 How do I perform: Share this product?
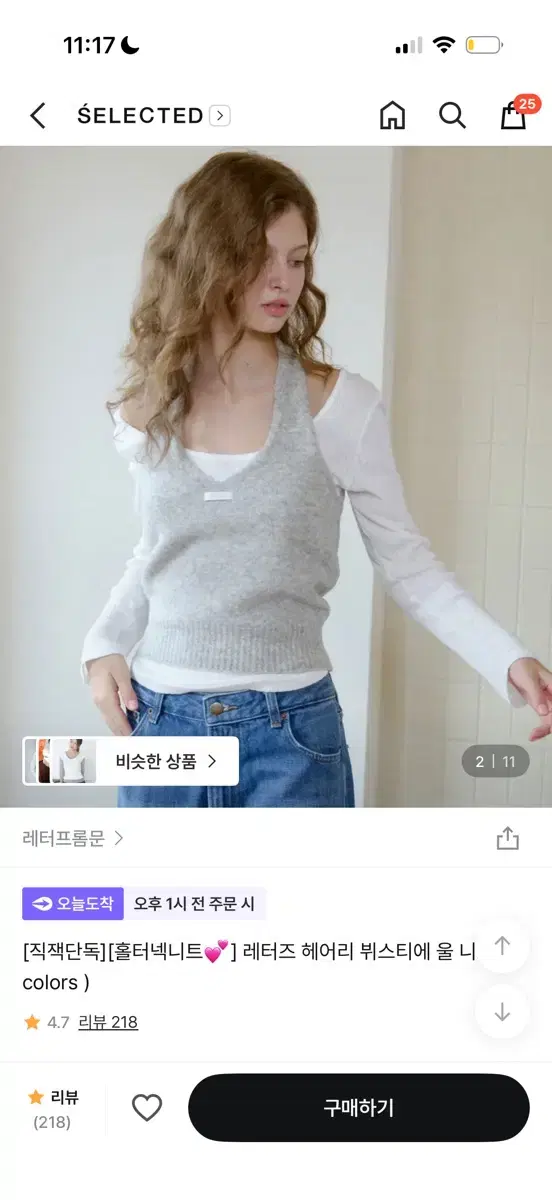(508, 838)
